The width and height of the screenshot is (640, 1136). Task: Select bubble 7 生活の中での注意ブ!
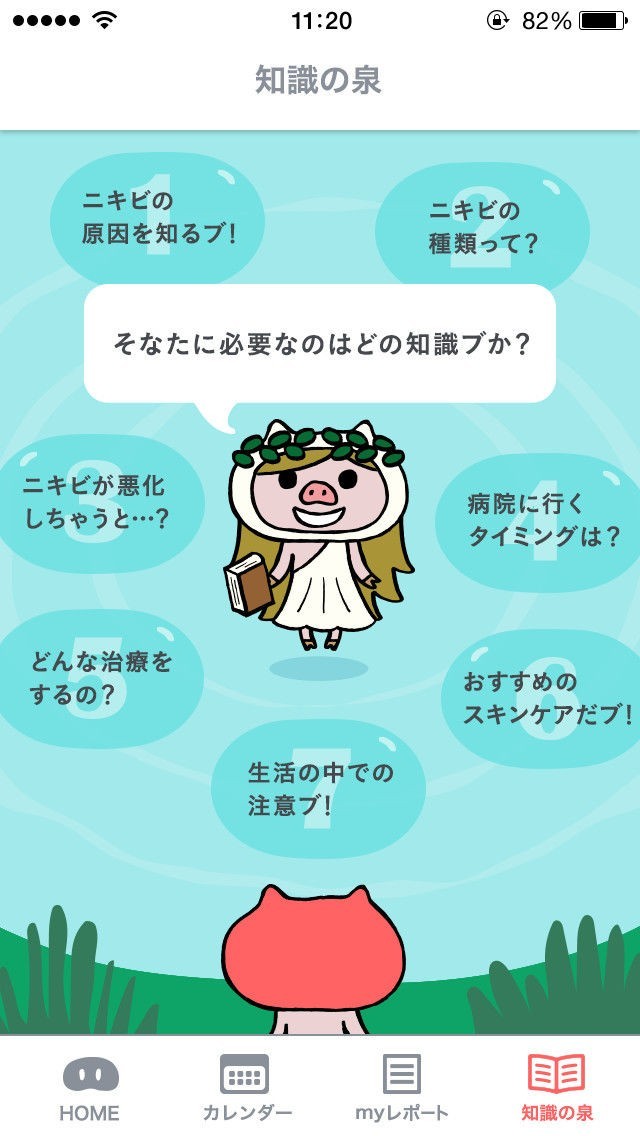click(x=319, y=789)
